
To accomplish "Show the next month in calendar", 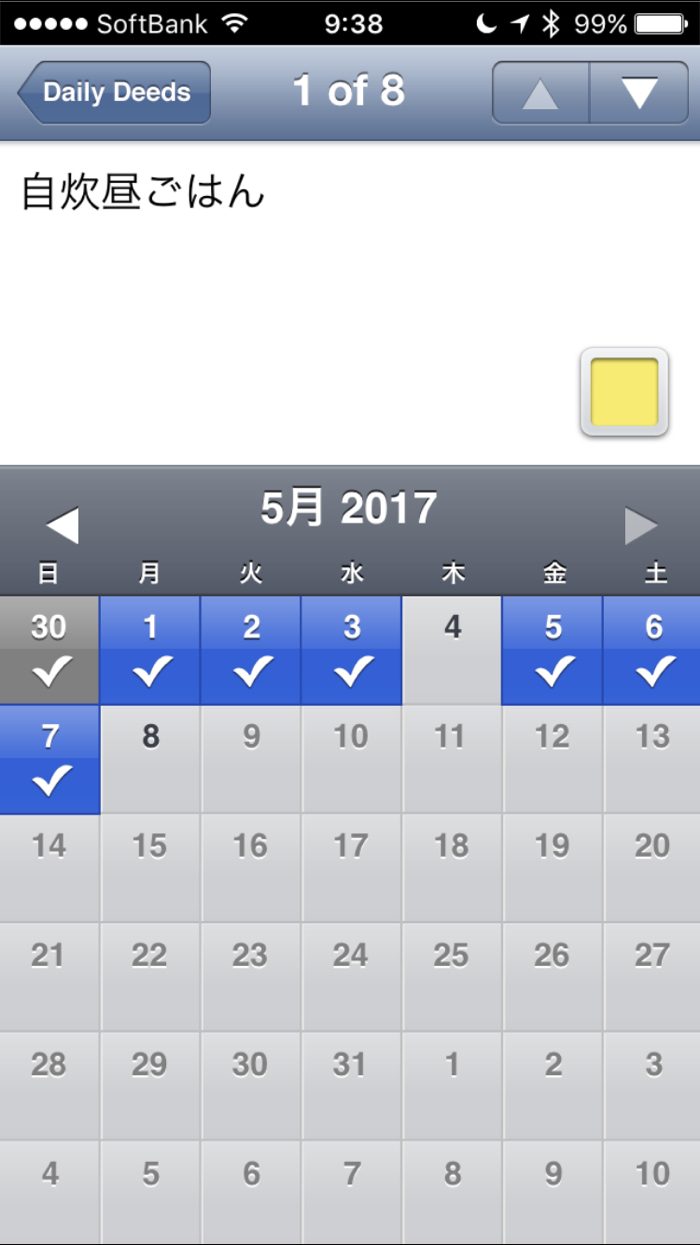I will (640, 525).
